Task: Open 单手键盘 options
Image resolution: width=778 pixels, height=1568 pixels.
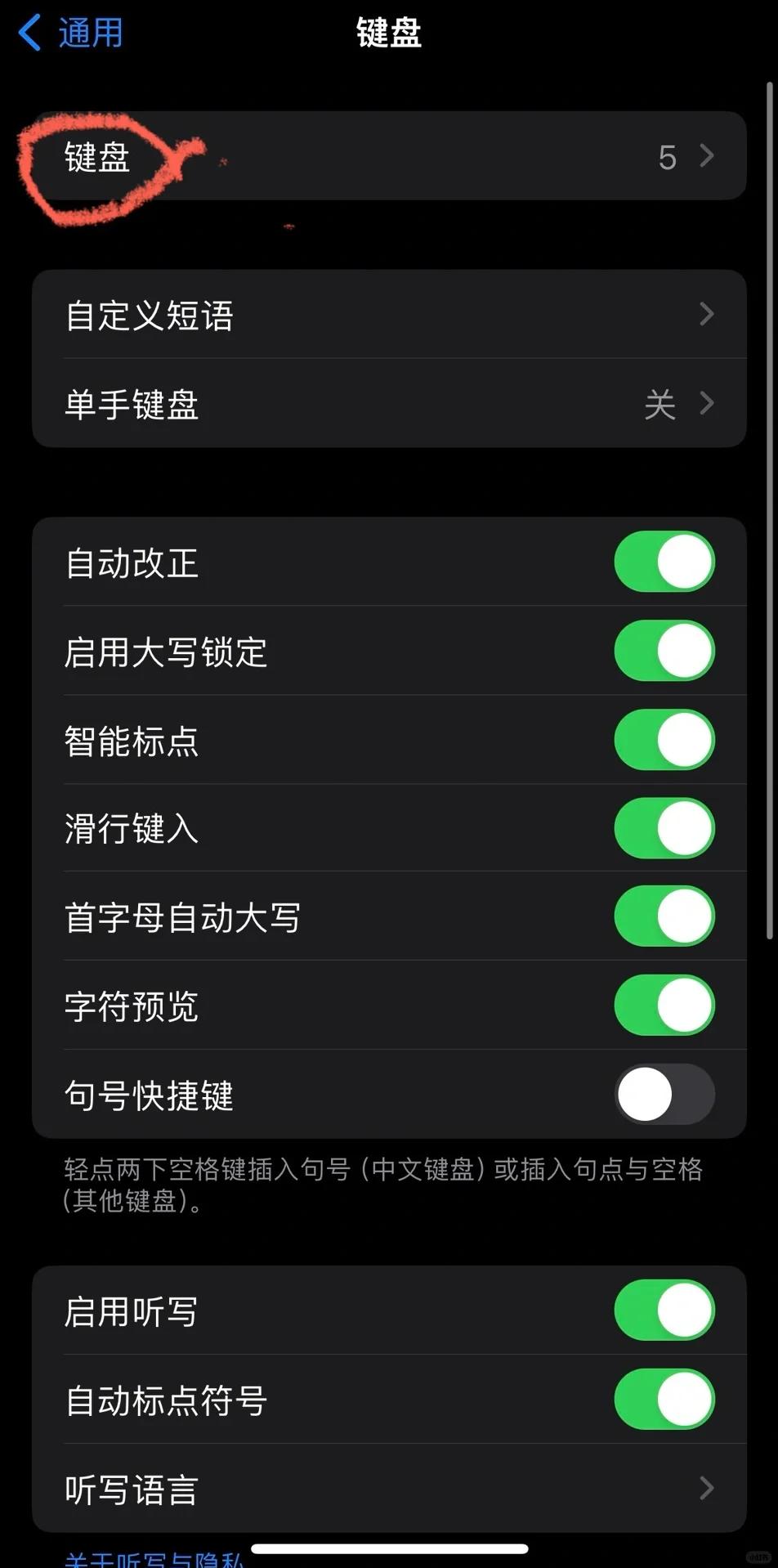Action: pos(389,404)
